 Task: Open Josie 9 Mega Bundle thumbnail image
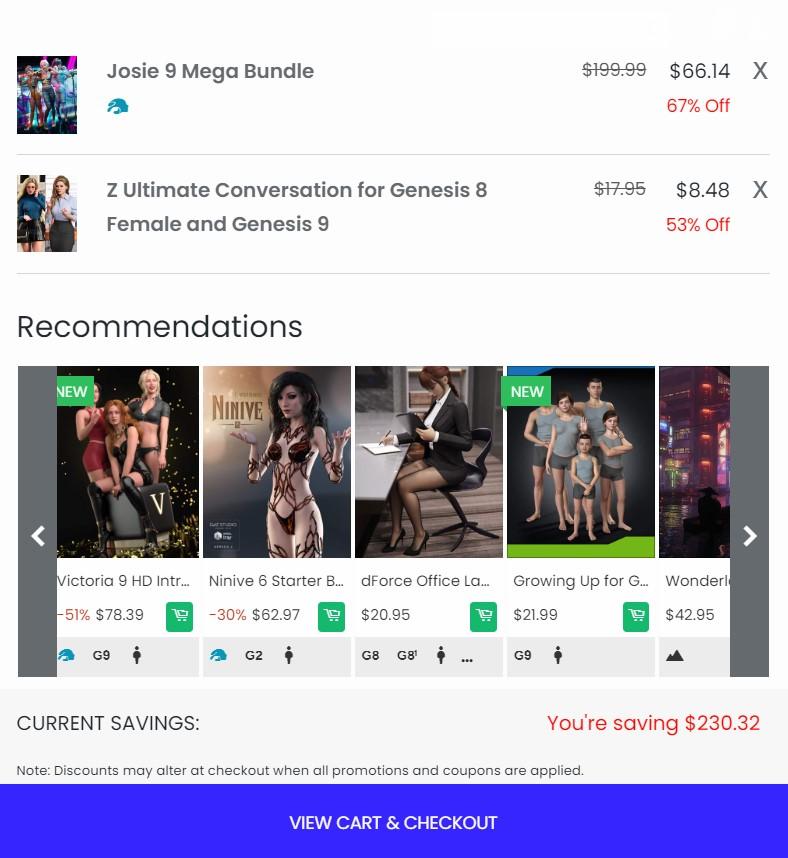point(47,95)
